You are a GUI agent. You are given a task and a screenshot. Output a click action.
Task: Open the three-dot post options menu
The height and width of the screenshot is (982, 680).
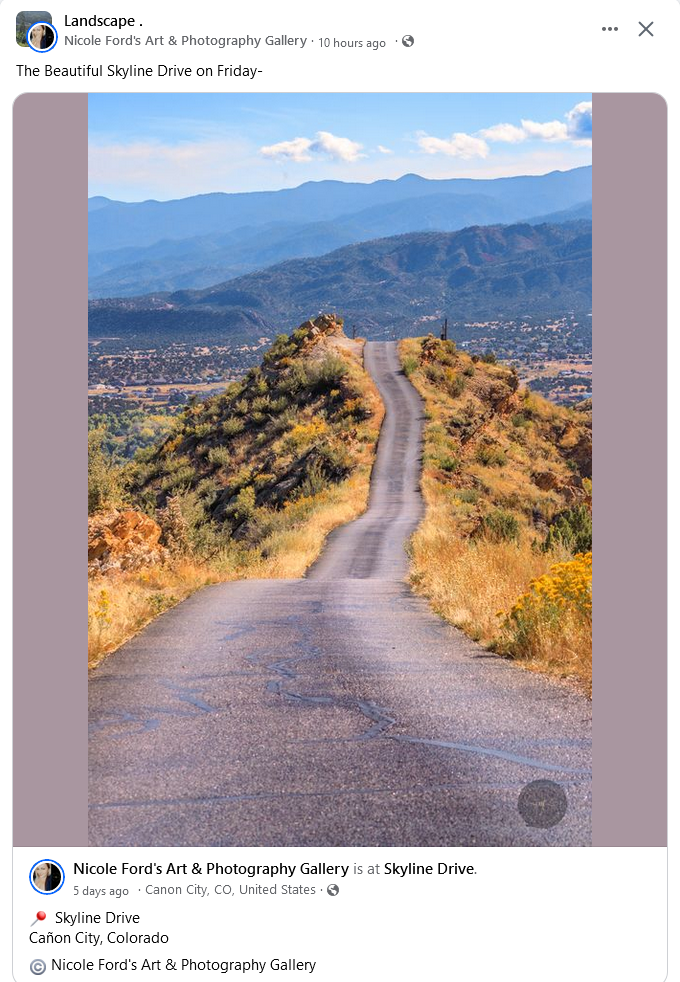click(x=609, y=29)
